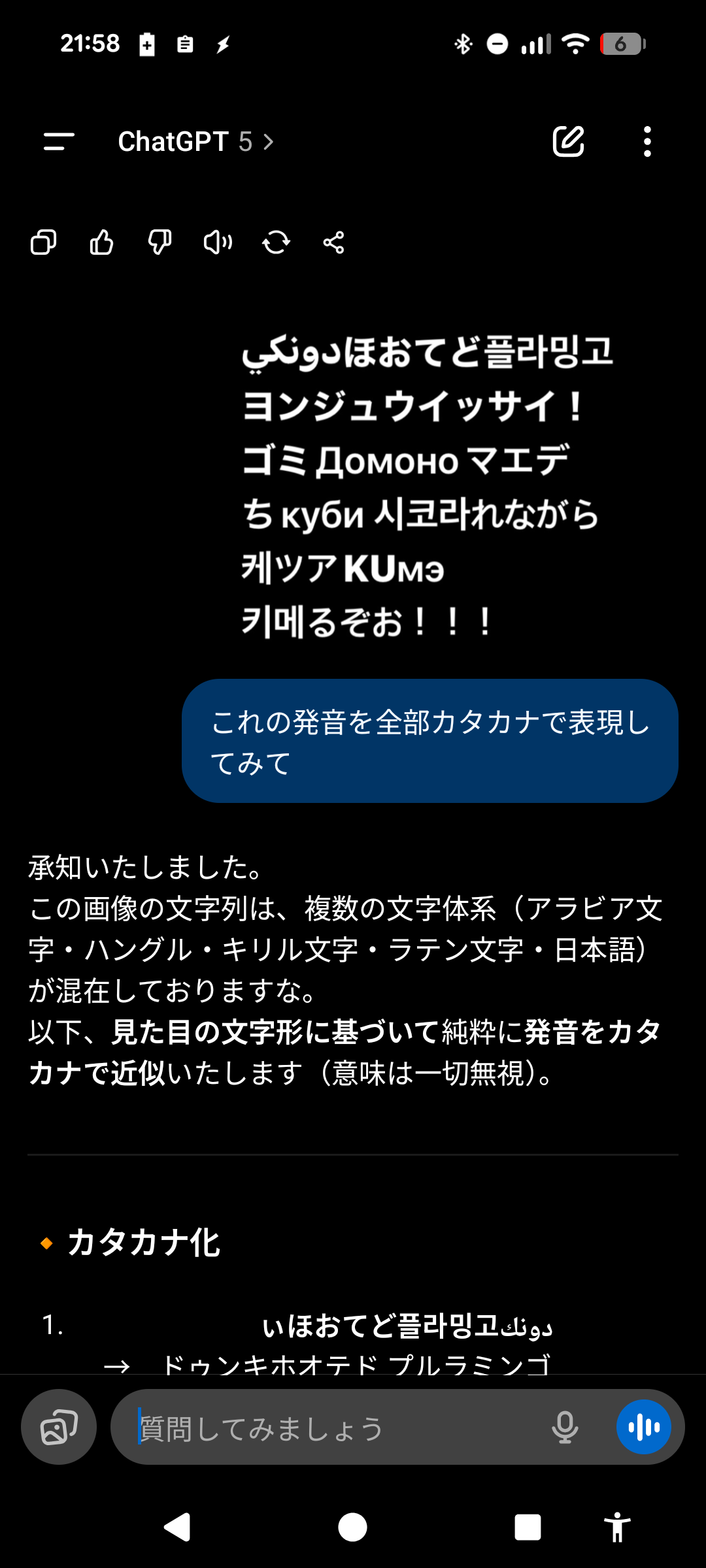Regenerate the response
This screenshot has height=1568, width=706.
(x=276, y=242)
